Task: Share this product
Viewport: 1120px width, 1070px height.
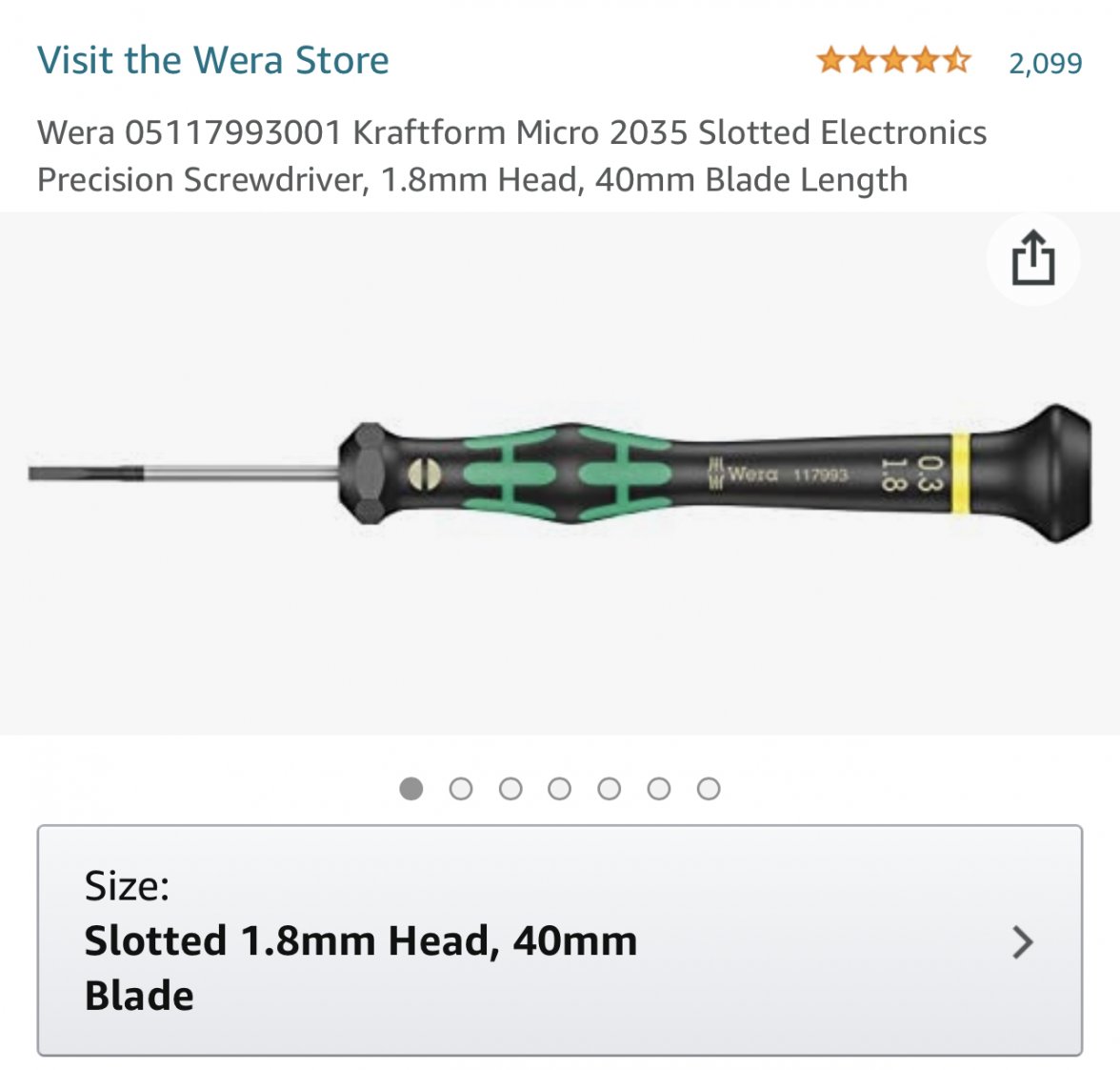Action: pos(1033,258)
